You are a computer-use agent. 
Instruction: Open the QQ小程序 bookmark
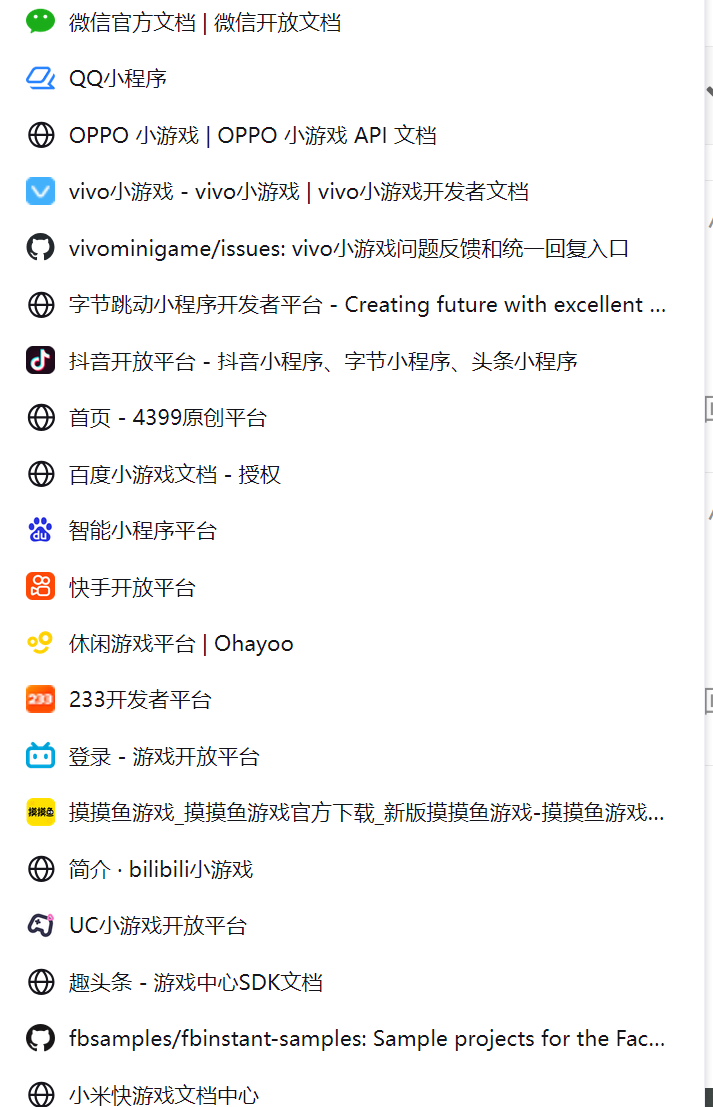point(118,78)
